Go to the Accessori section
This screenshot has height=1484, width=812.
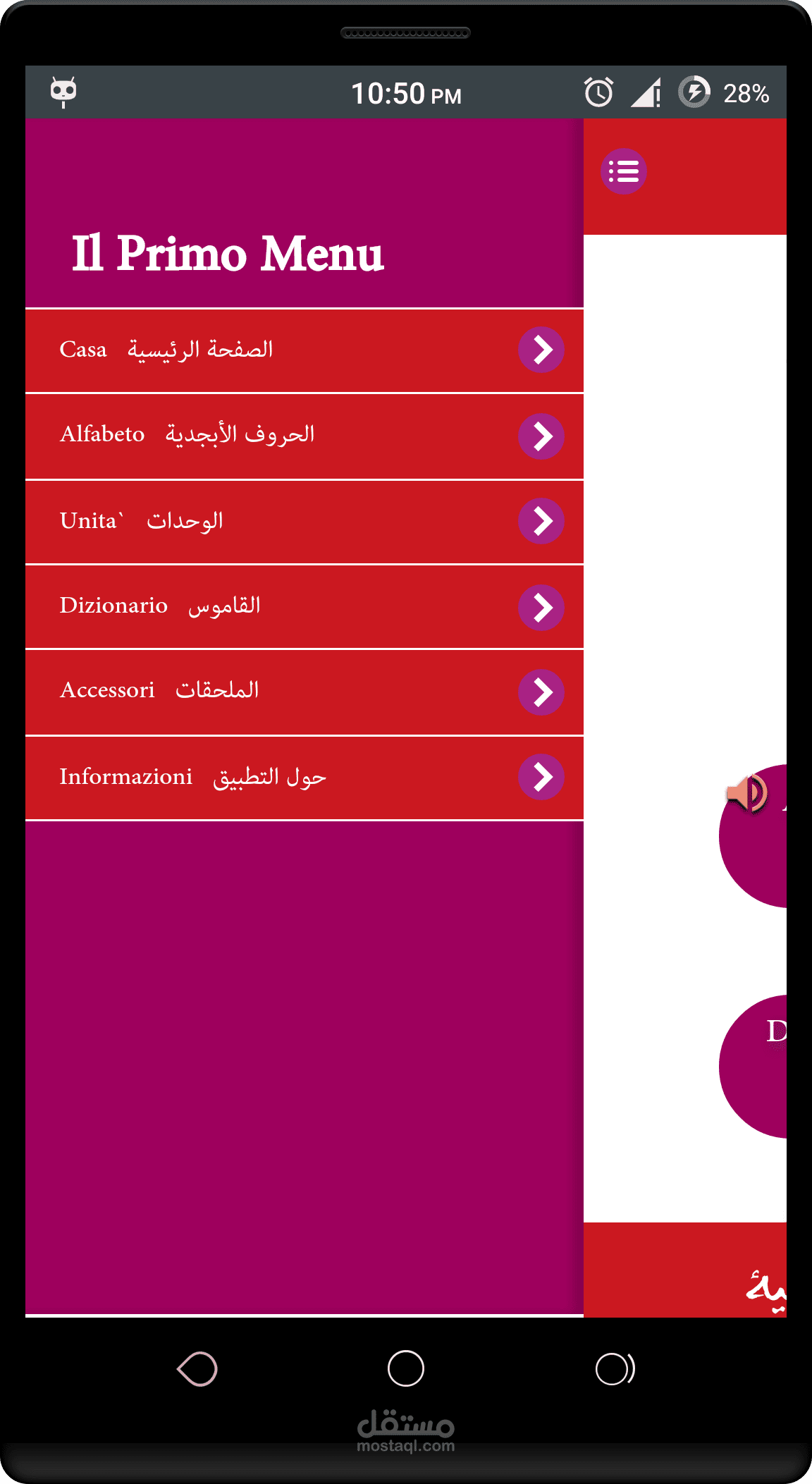[304, 692]
